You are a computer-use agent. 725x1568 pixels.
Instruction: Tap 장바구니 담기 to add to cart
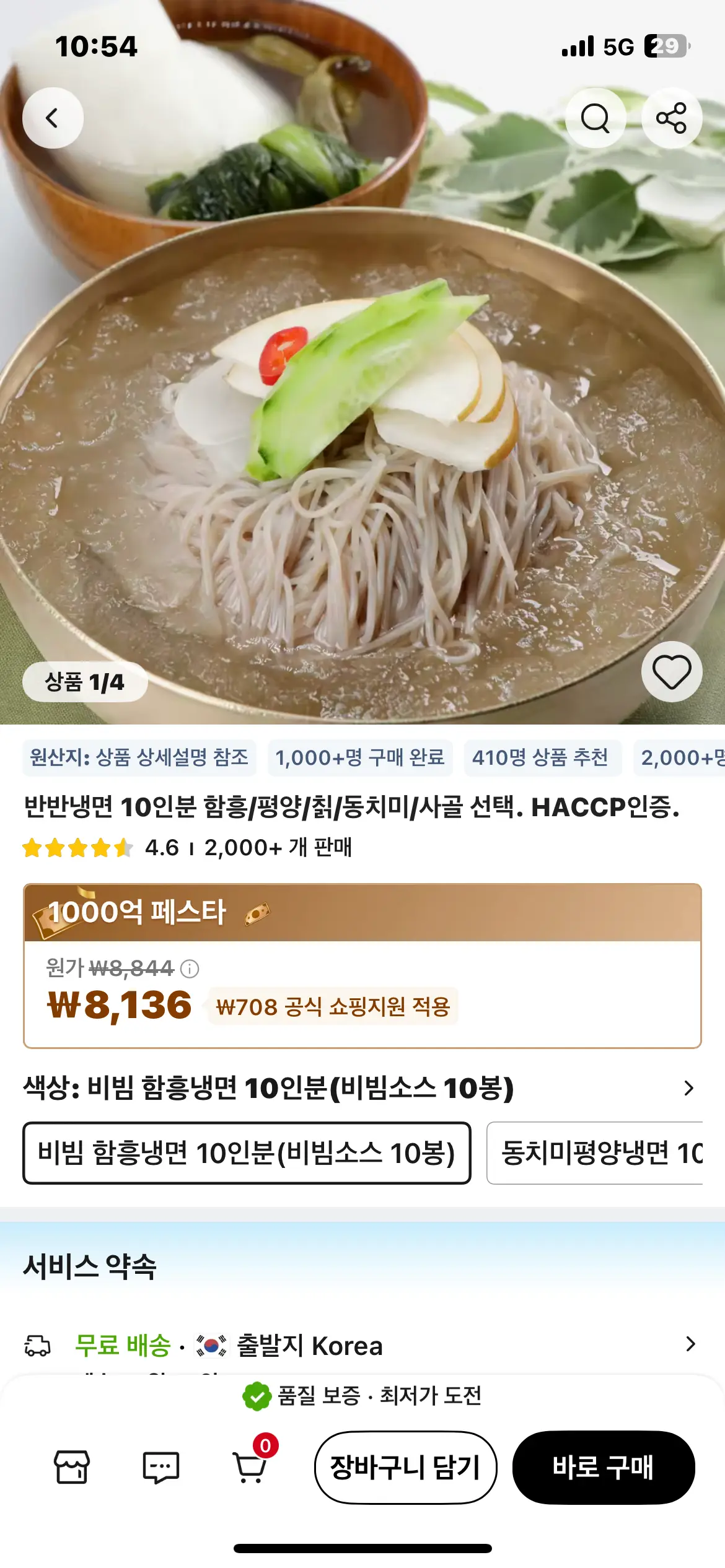click(406, 1467)
